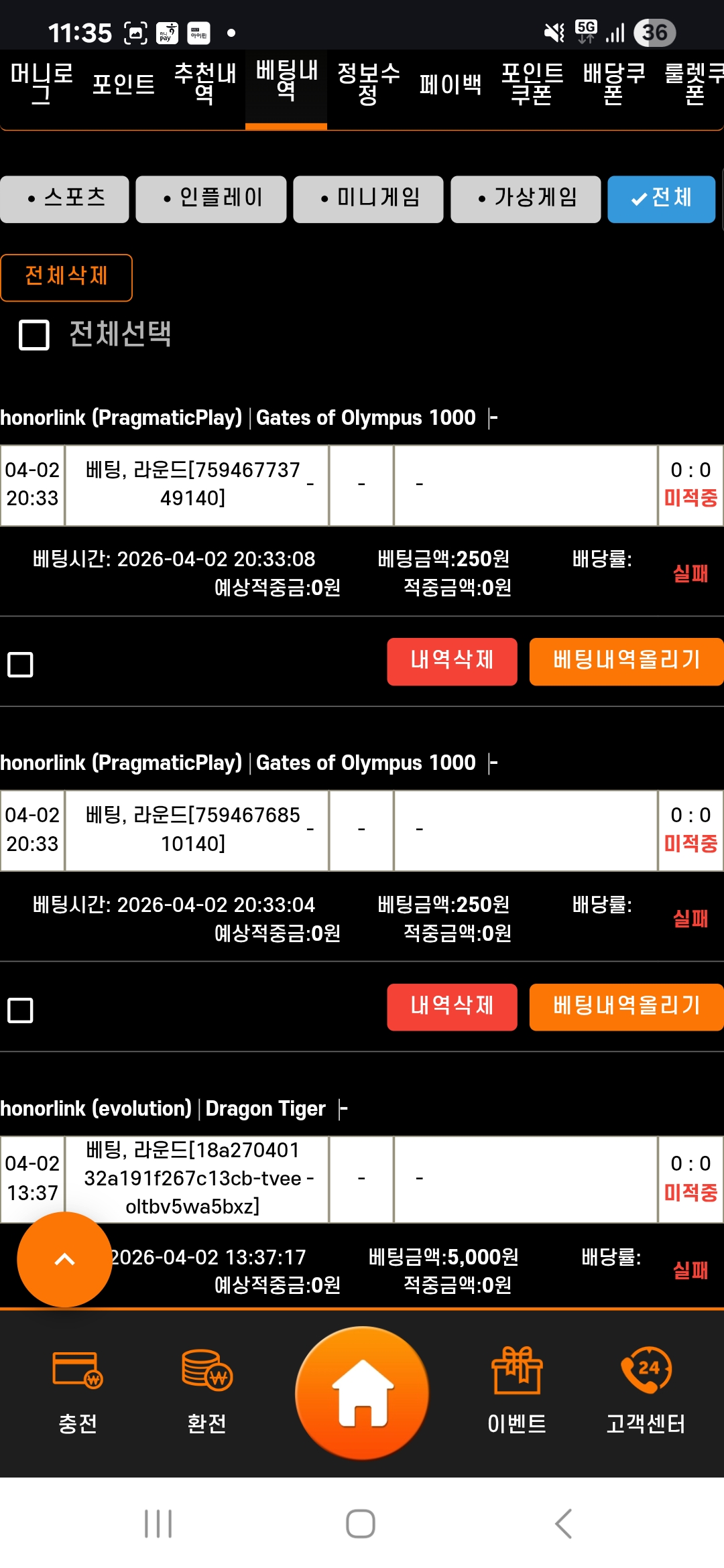
Task: Show all bets with 전체 filter
Action: click(661, 198)
